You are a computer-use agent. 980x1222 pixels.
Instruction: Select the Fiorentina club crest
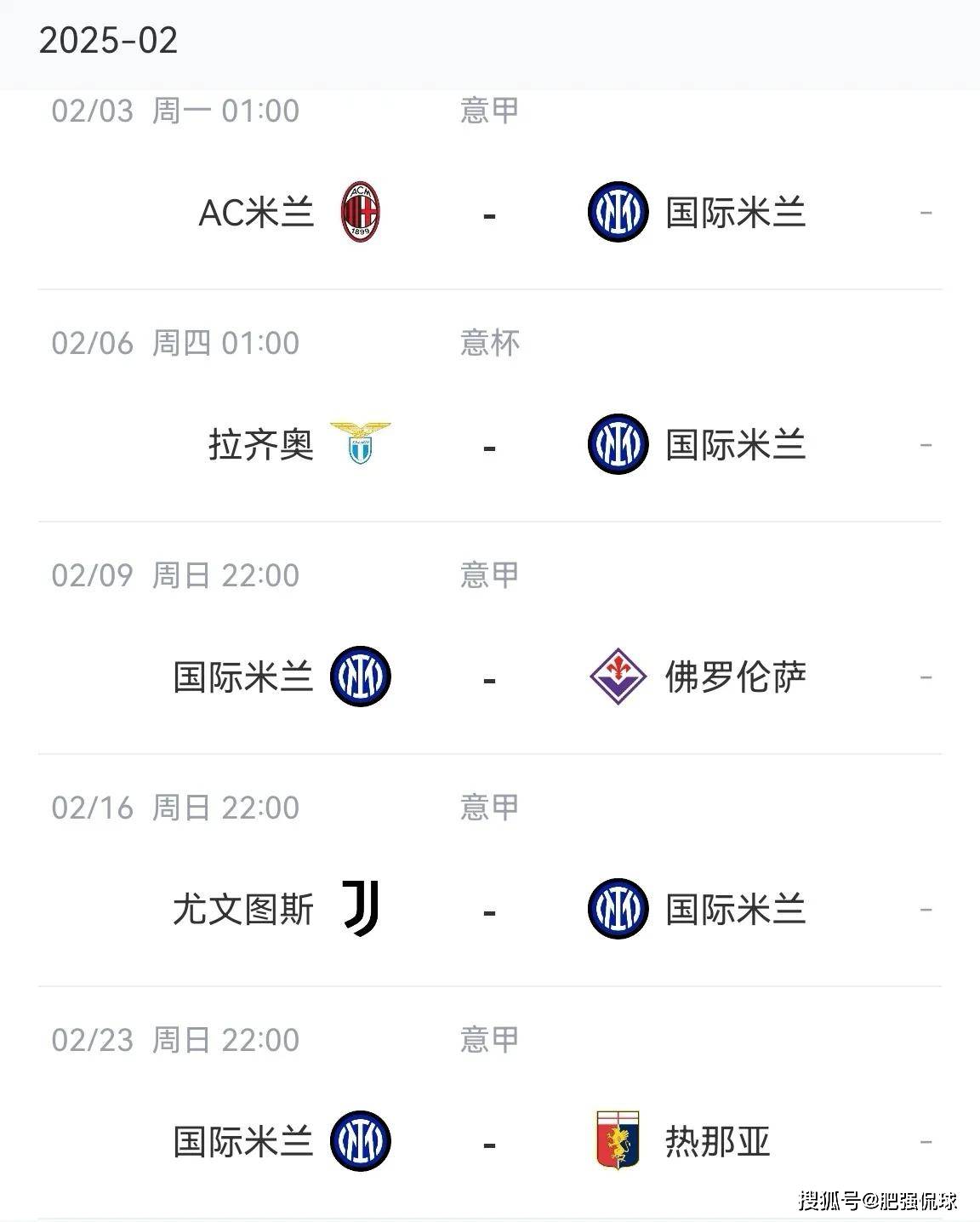(617, 677)
